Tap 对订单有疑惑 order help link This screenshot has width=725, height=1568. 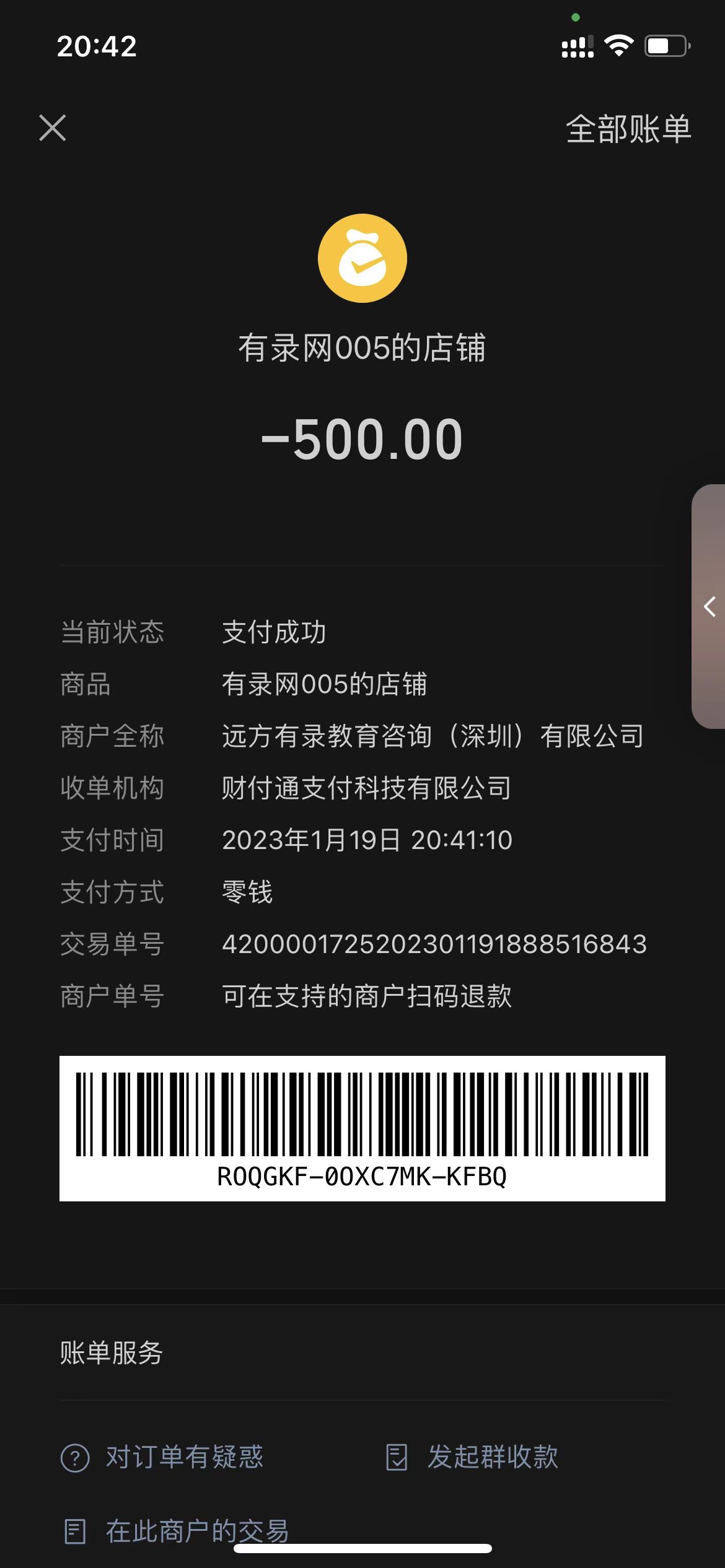pyautogui.click(x=163, y=1457)
